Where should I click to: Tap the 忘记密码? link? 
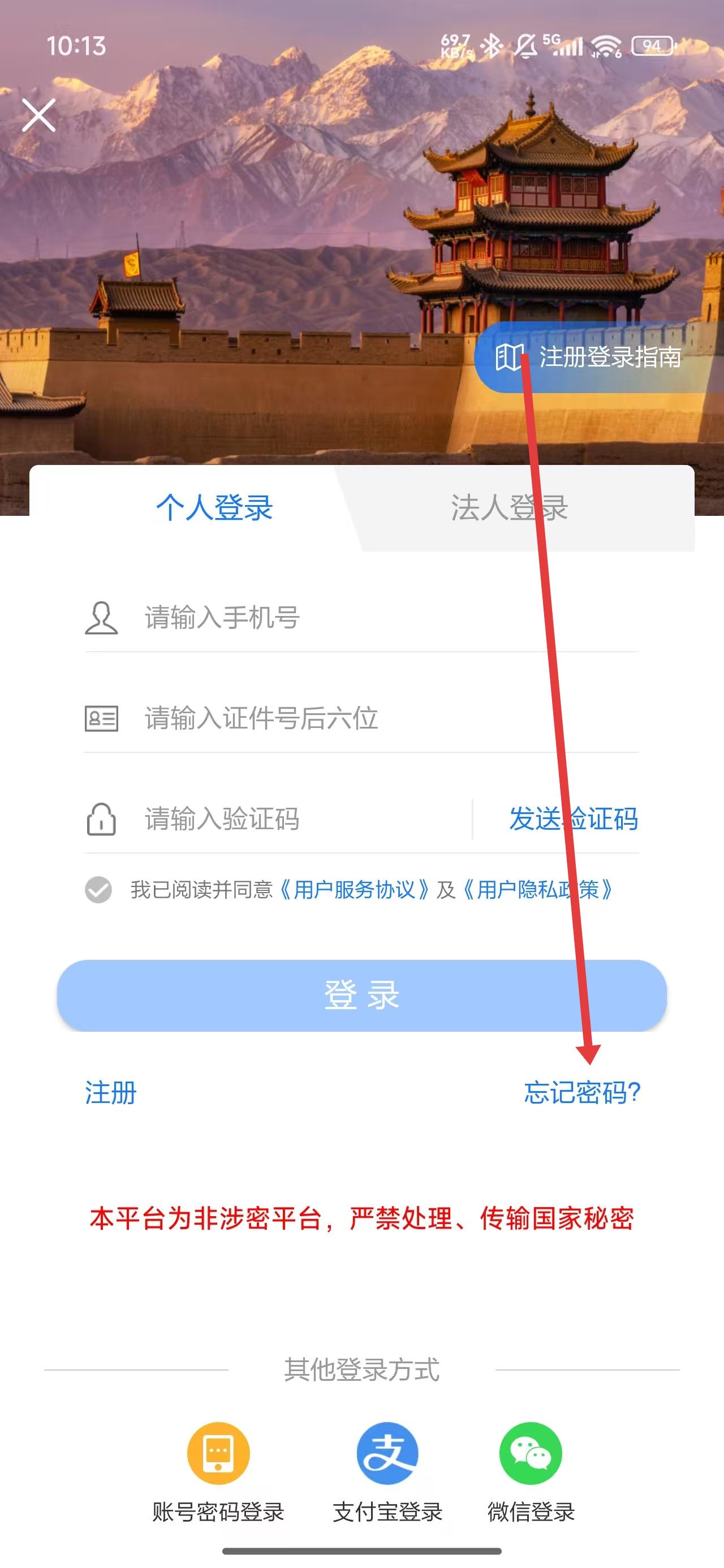coord(582,1093)
